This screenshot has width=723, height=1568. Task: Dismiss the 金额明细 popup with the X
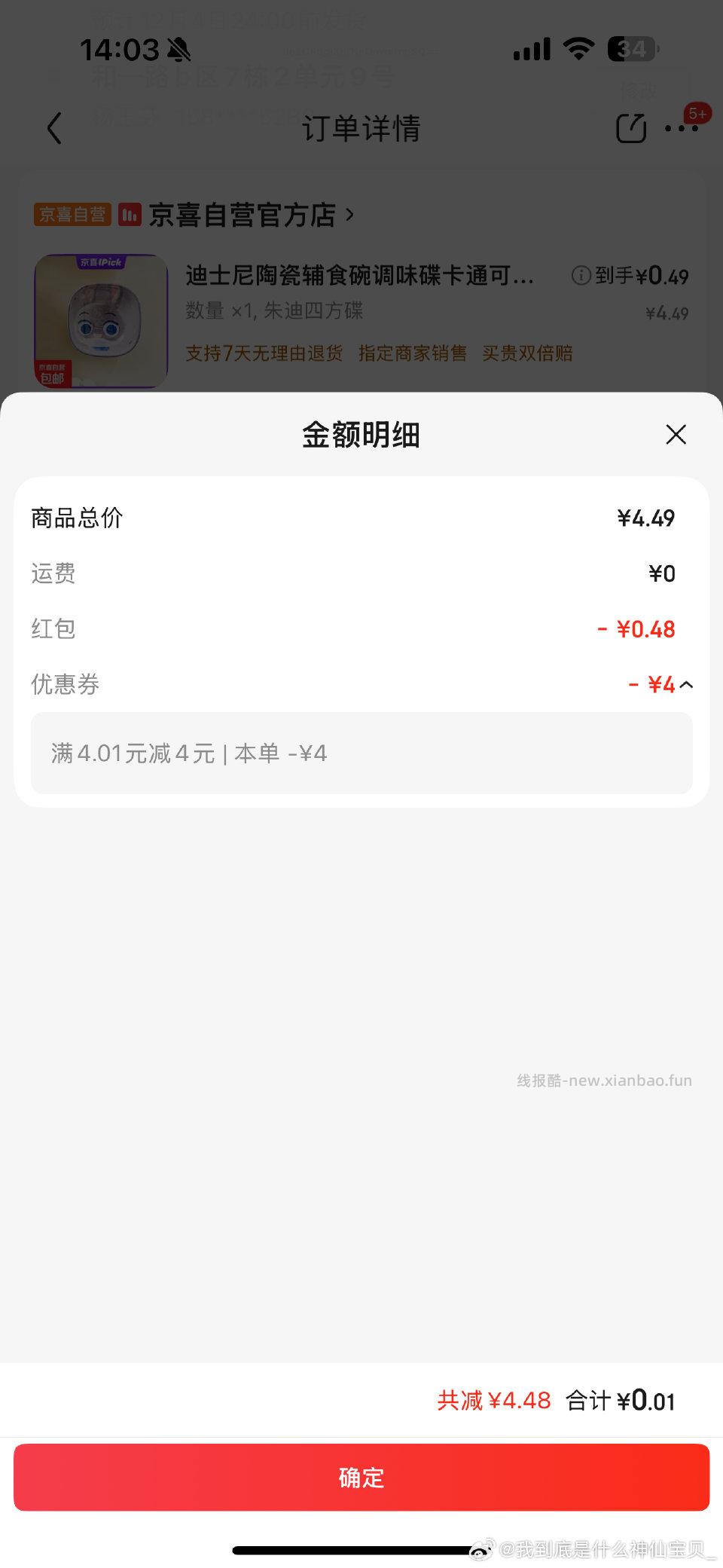click(x=676, y=435)
